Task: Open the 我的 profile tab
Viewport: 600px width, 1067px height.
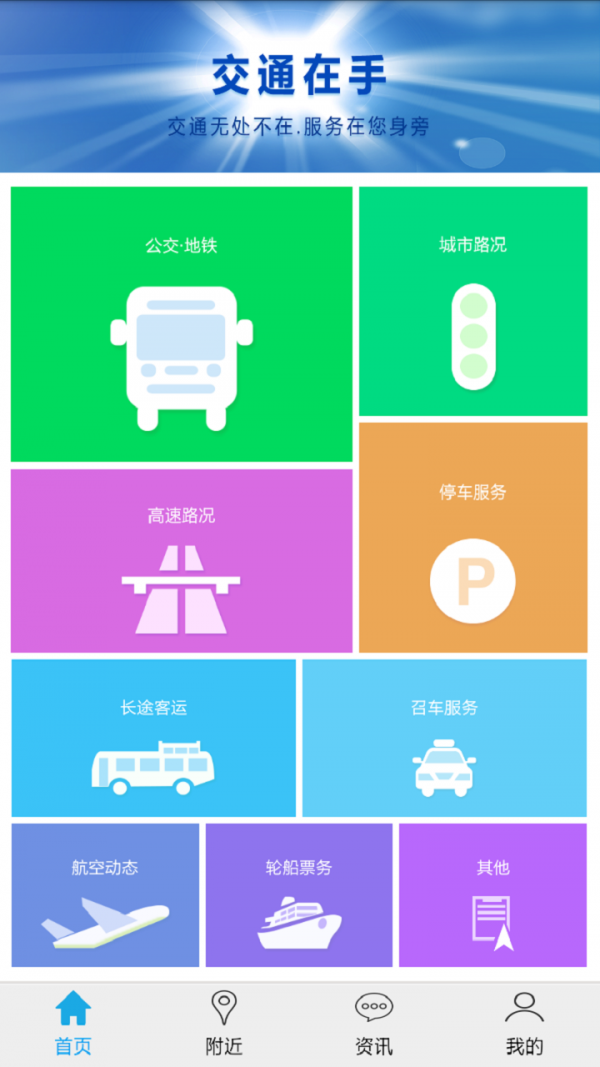Action: click(x=524, y=1023)
